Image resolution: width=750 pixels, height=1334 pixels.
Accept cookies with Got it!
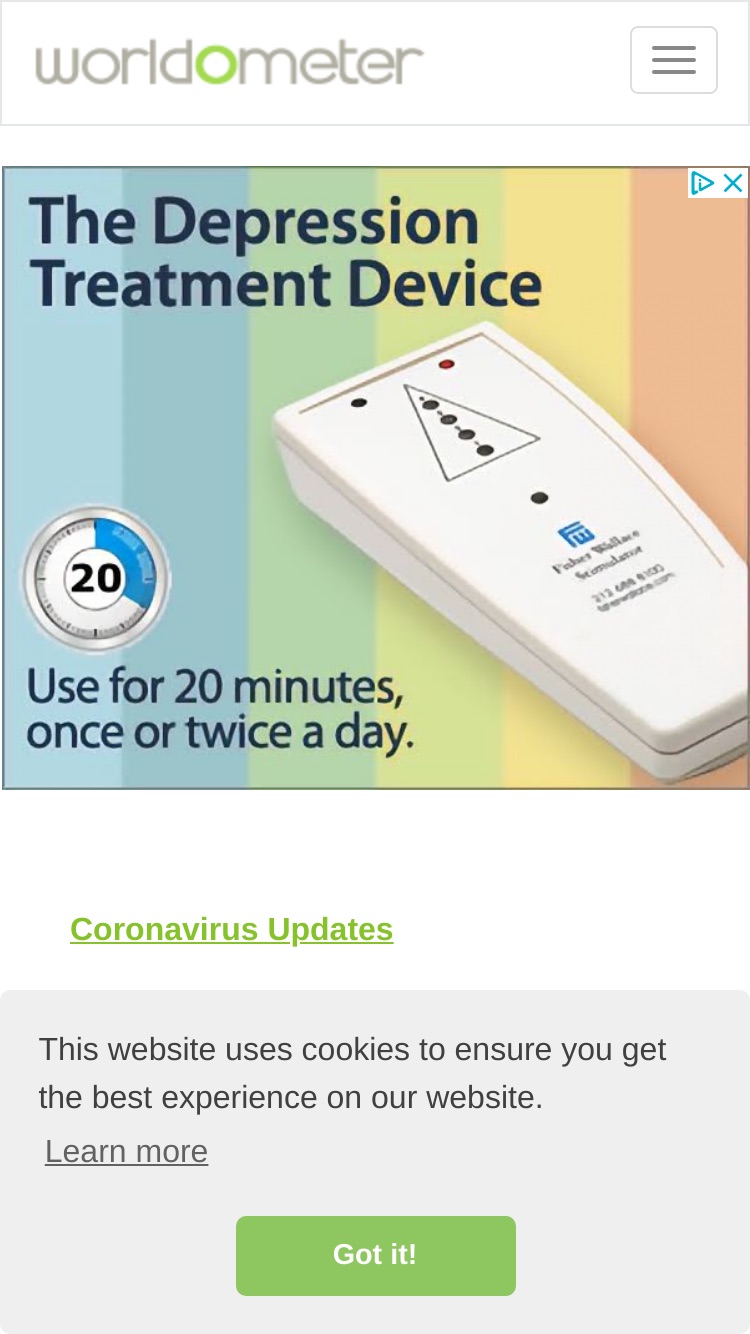point(376,1255)
